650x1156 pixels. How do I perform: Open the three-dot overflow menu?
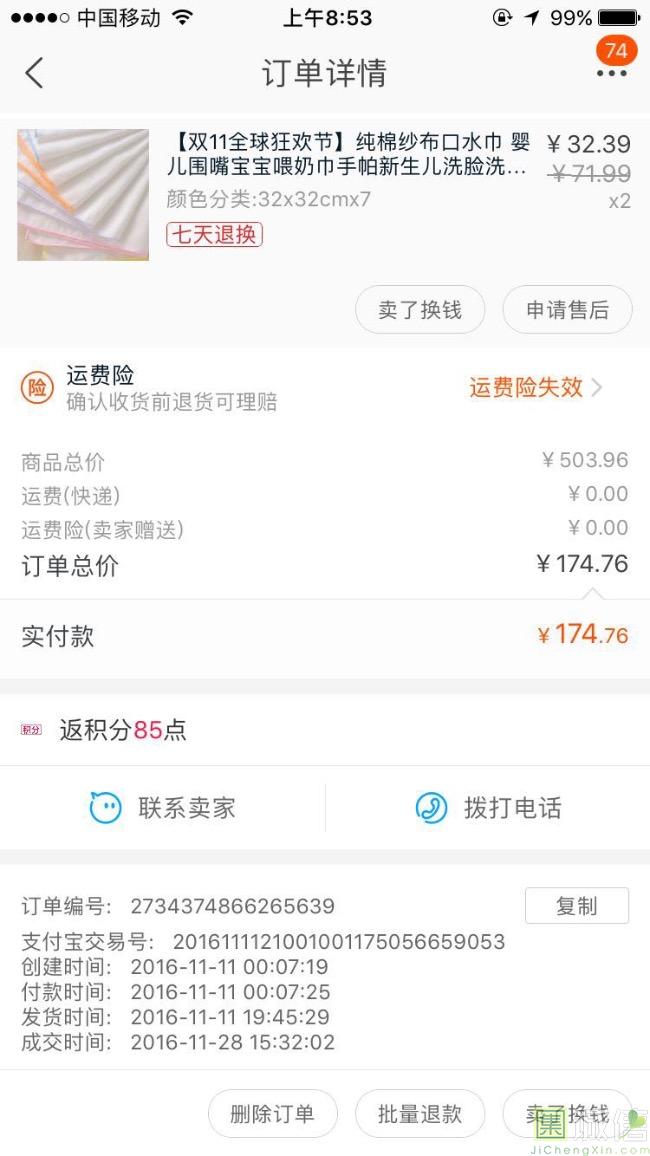611,73
